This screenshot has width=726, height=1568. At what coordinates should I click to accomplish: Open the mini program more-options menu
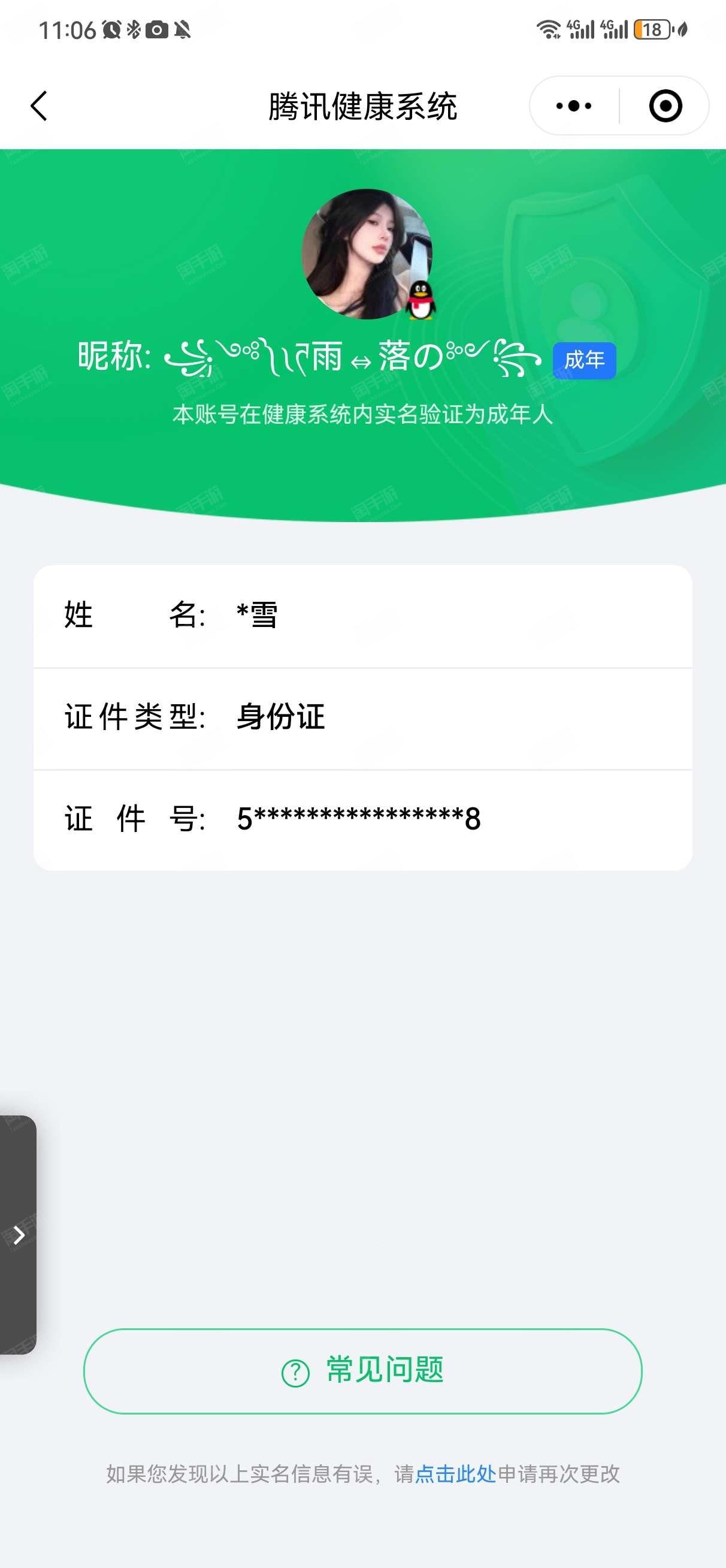point(574,106)
